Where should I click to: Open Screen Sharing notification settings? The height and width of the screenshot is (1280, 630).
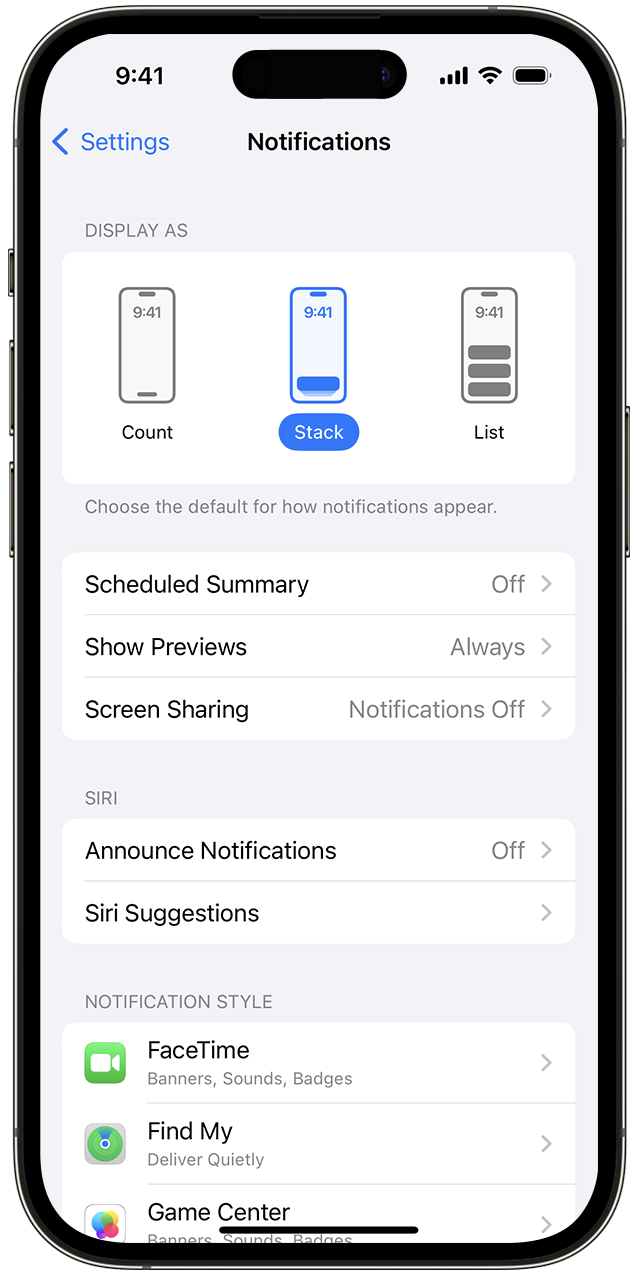click(318, 709)
